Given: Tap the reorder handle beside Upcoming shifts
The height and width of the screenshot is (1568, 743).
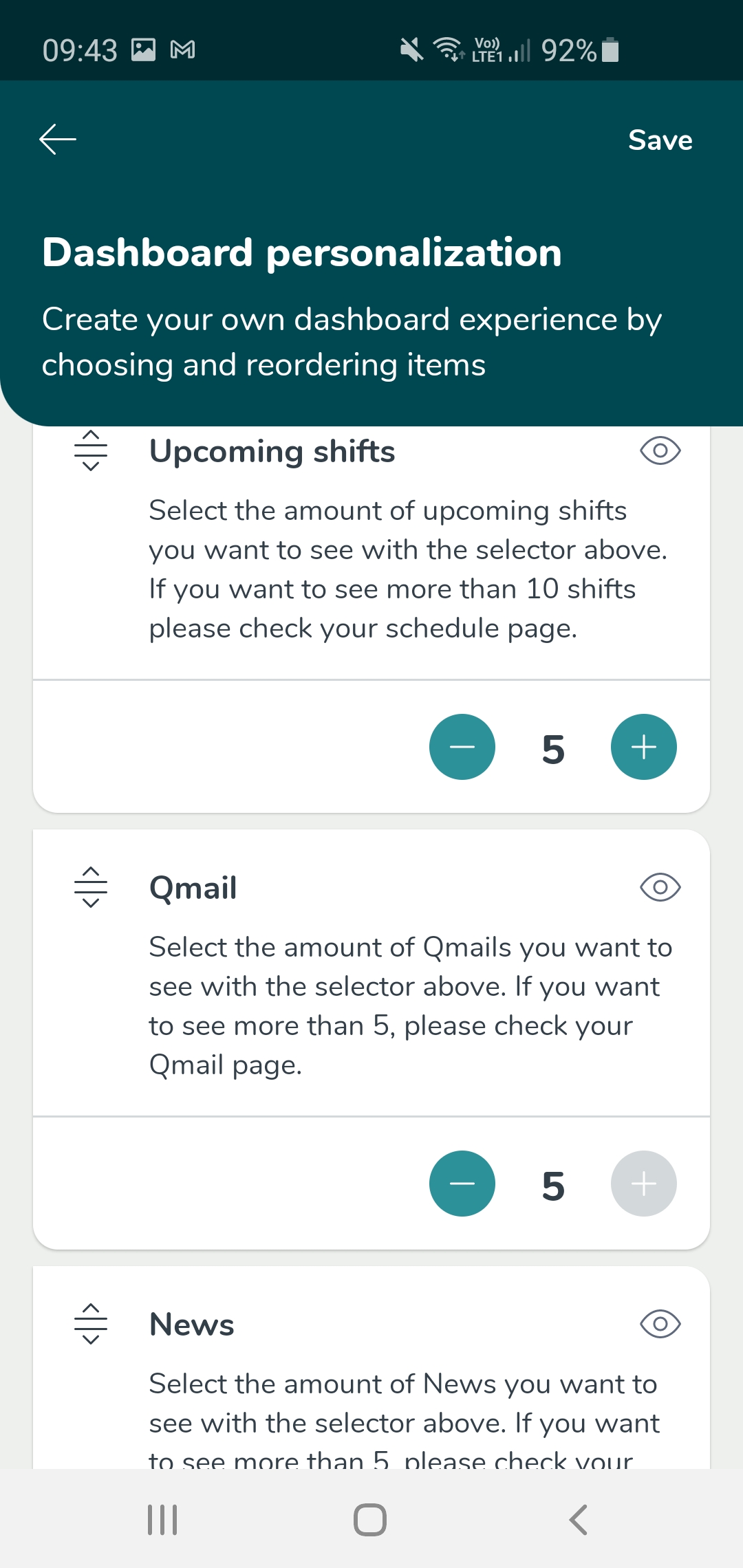Looking at the screenshot, I should coord(91,450).
